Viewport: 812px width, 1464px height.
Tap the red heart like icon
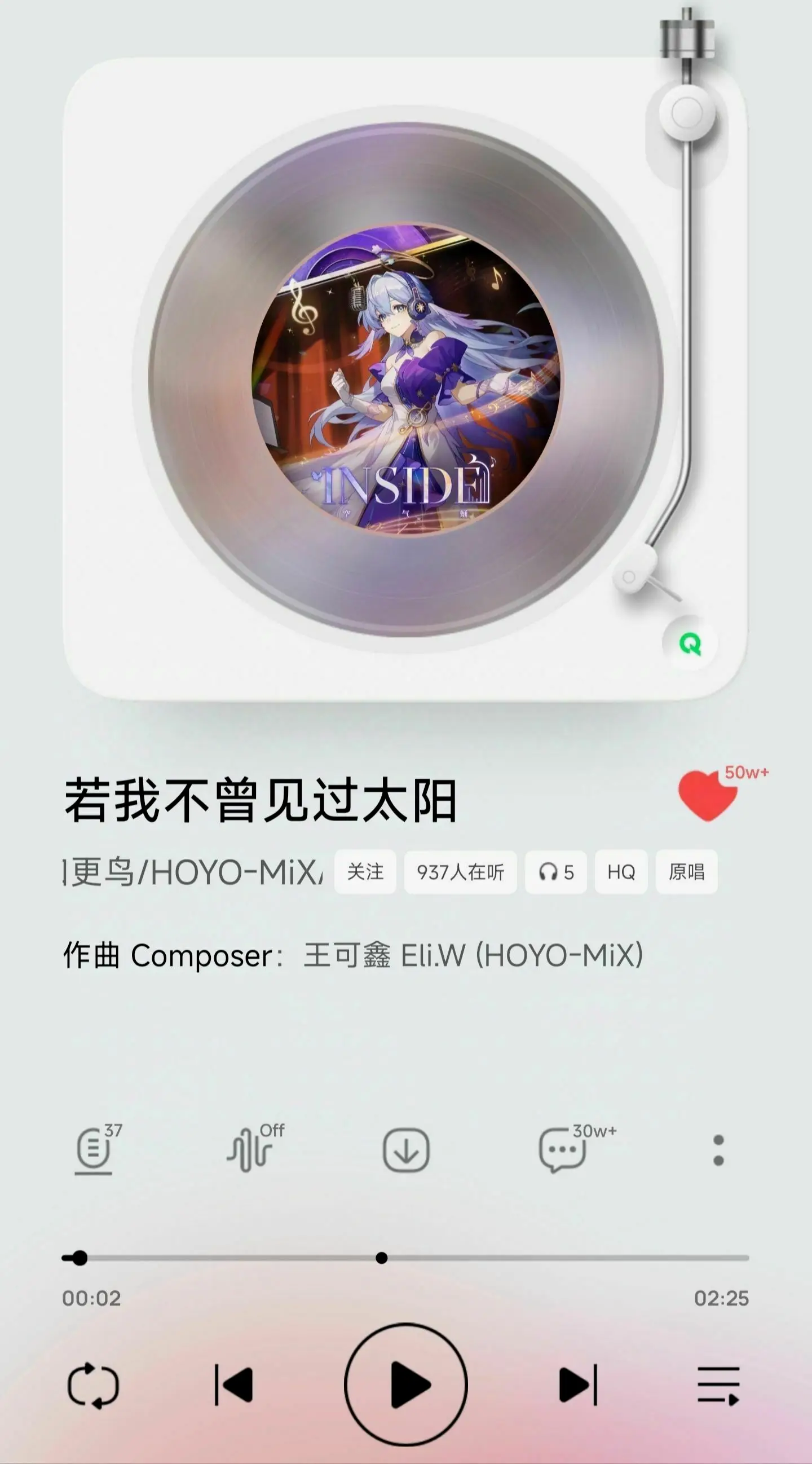(708, 796)
